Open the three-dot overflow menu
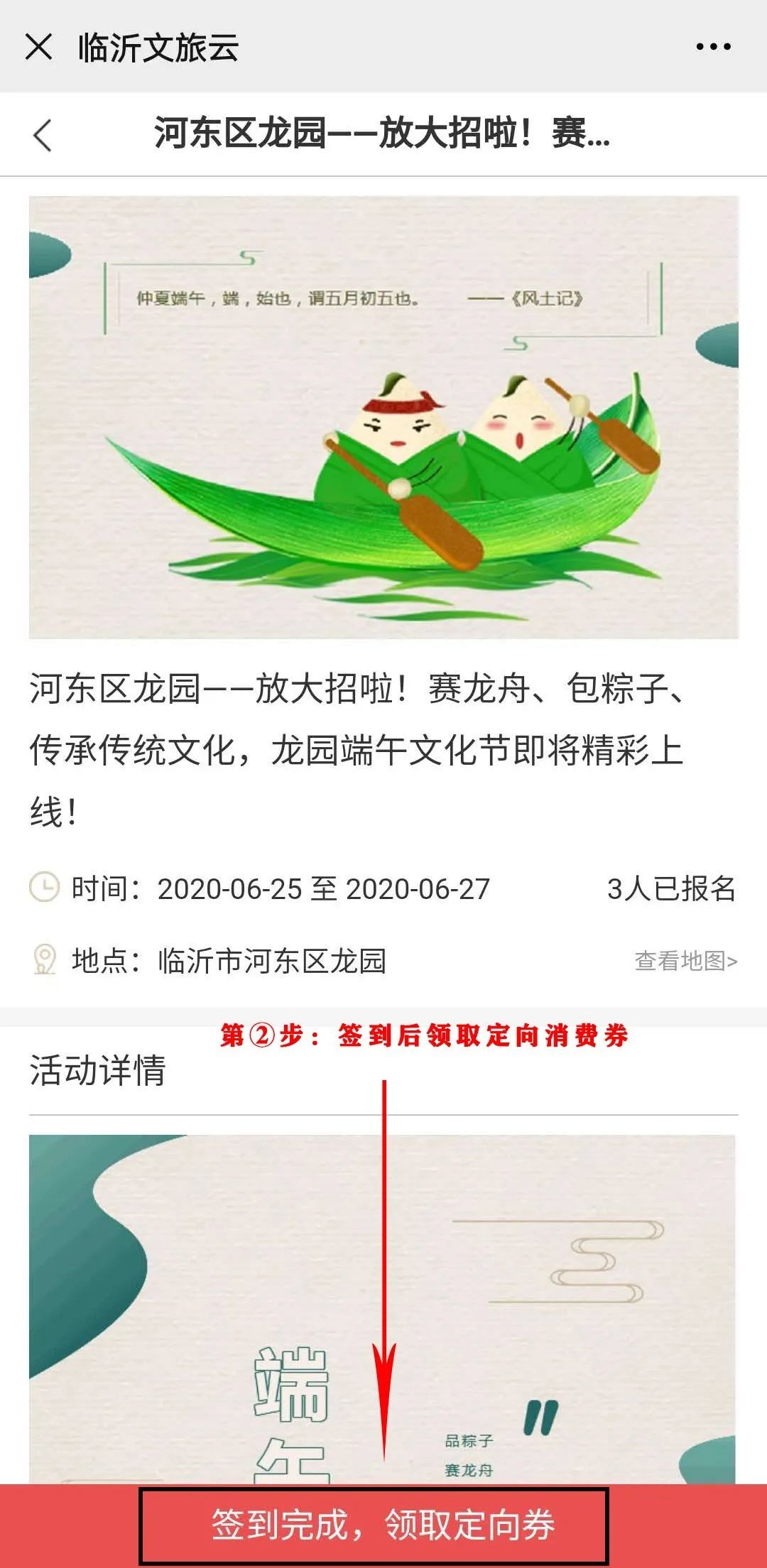767x1568 pixels. point(713,47)
